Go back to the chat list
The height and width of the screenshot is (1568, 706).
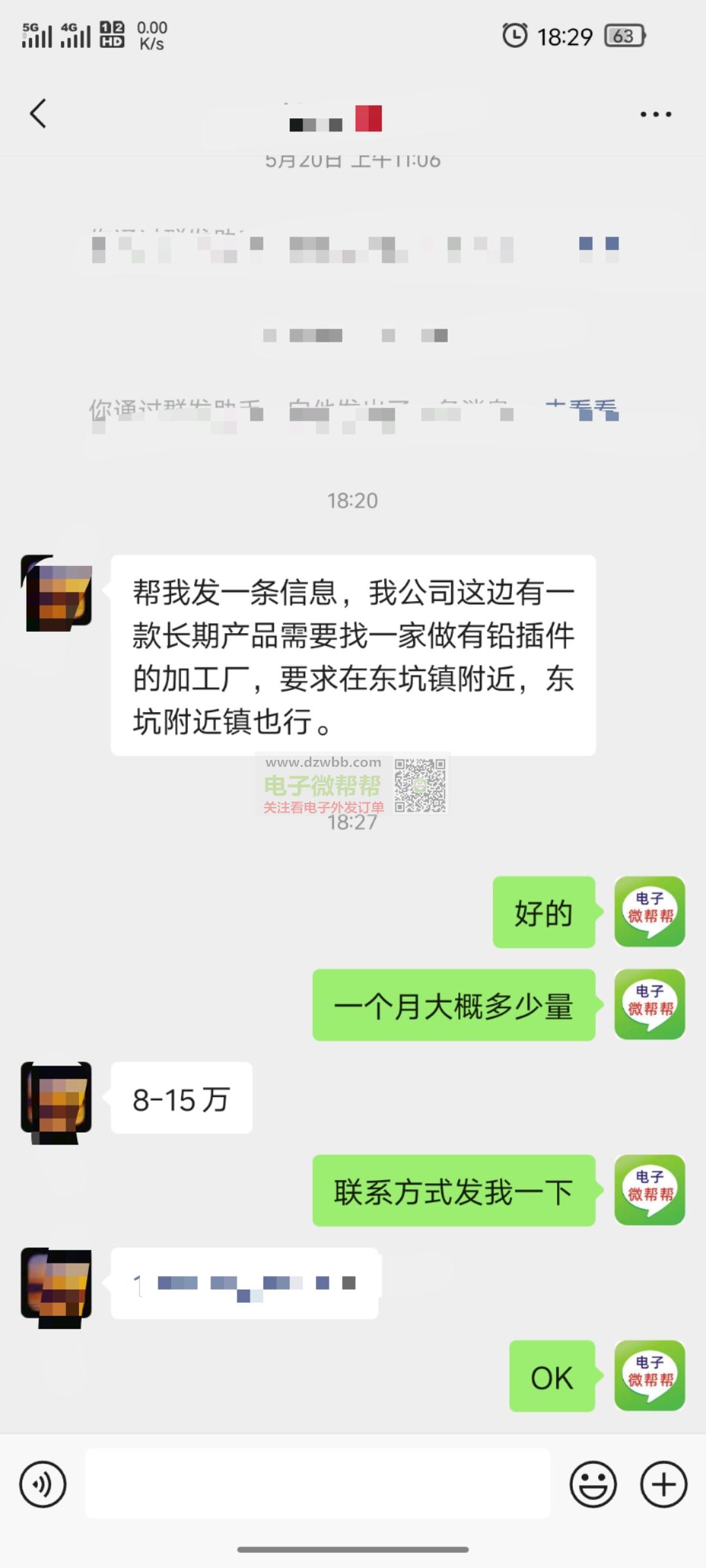38,114
